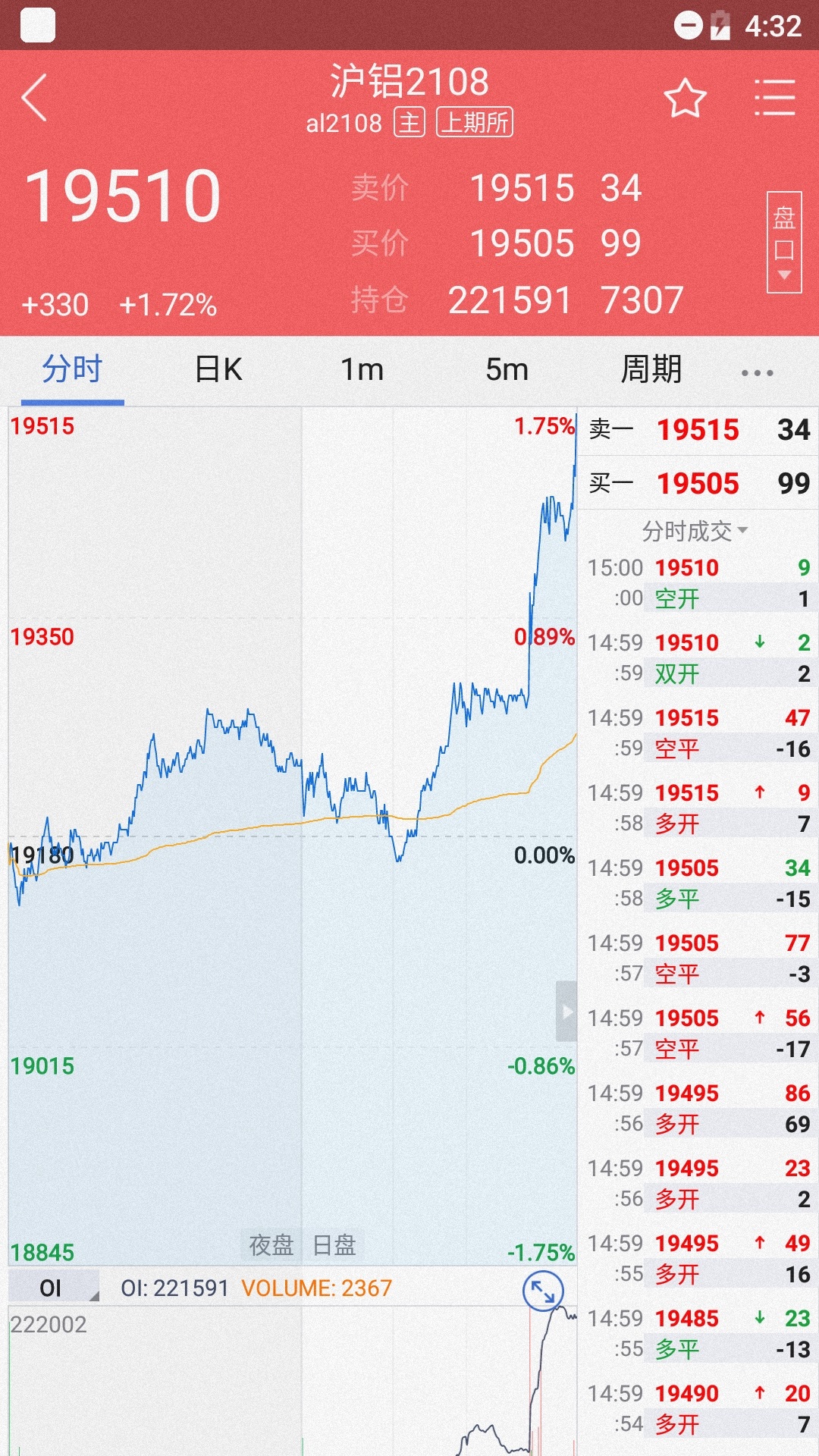The image size is (819, 1456).
Task: Switch to the 分时 tab
Action: point(72,370)
